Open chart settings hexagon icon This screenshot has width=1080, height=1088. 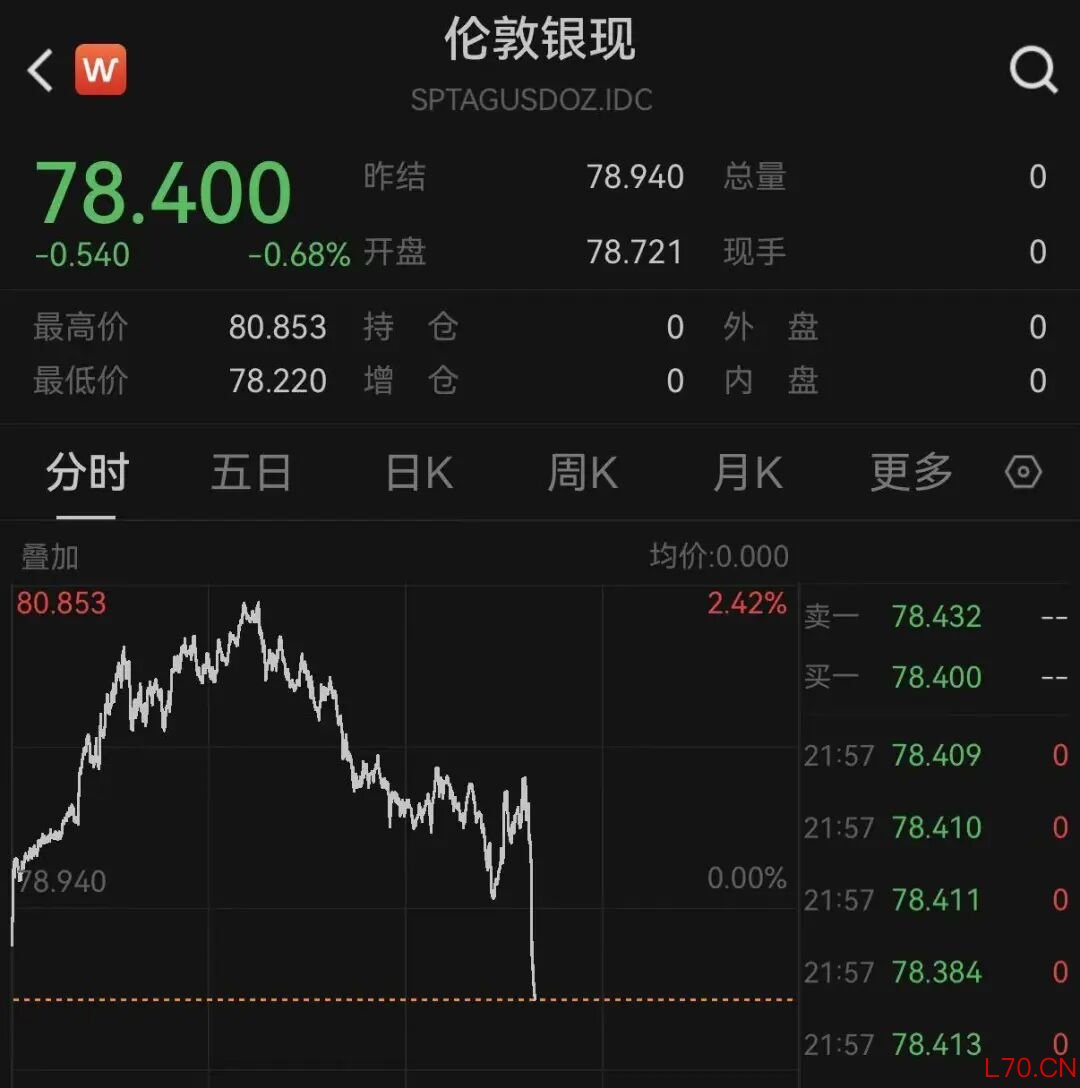coord(1023,472)
